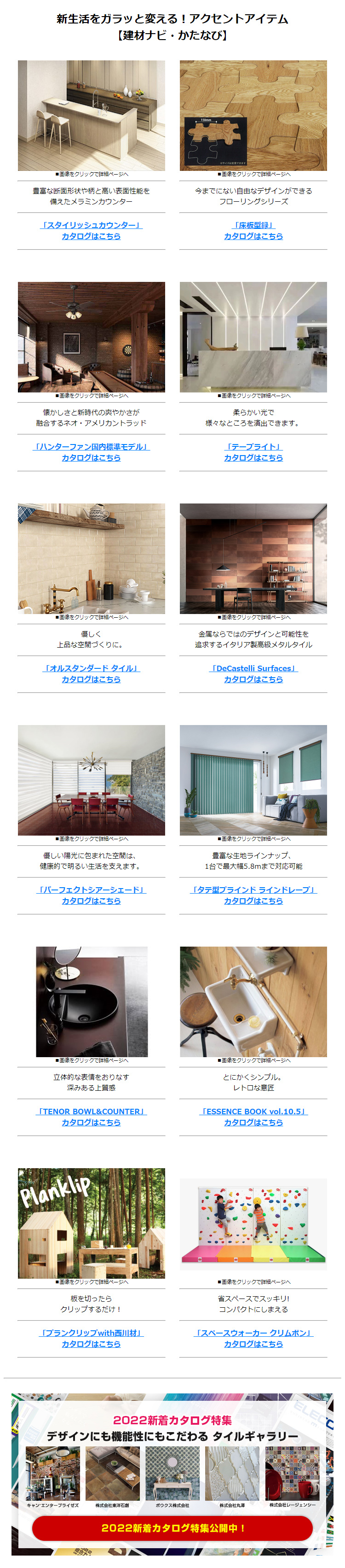The width and height of the screenshot is (345, 1568).
Task: Tap the black sink bowl image
Action: (91, 1002)
